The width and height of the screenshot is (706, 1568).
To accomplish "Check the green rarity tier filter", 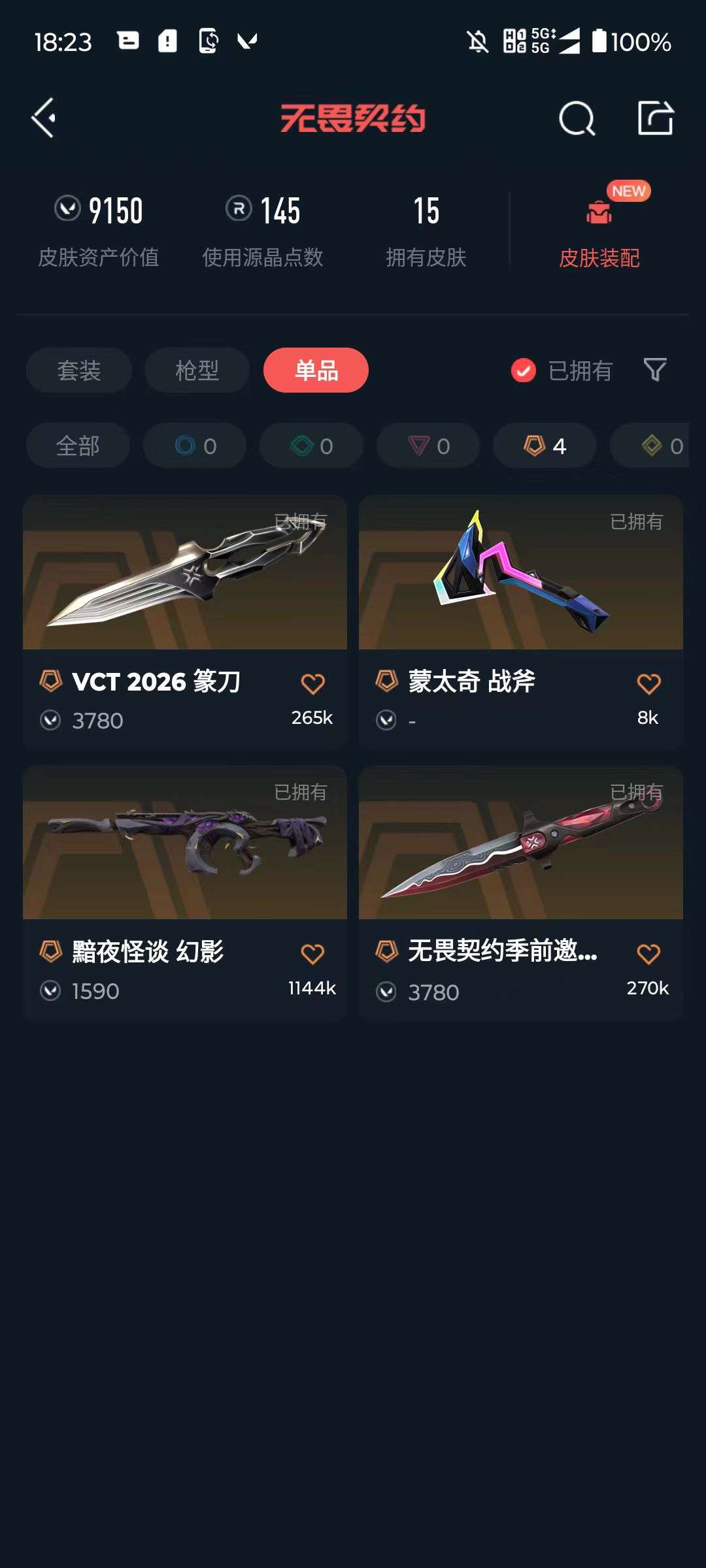I will [310, 446].
